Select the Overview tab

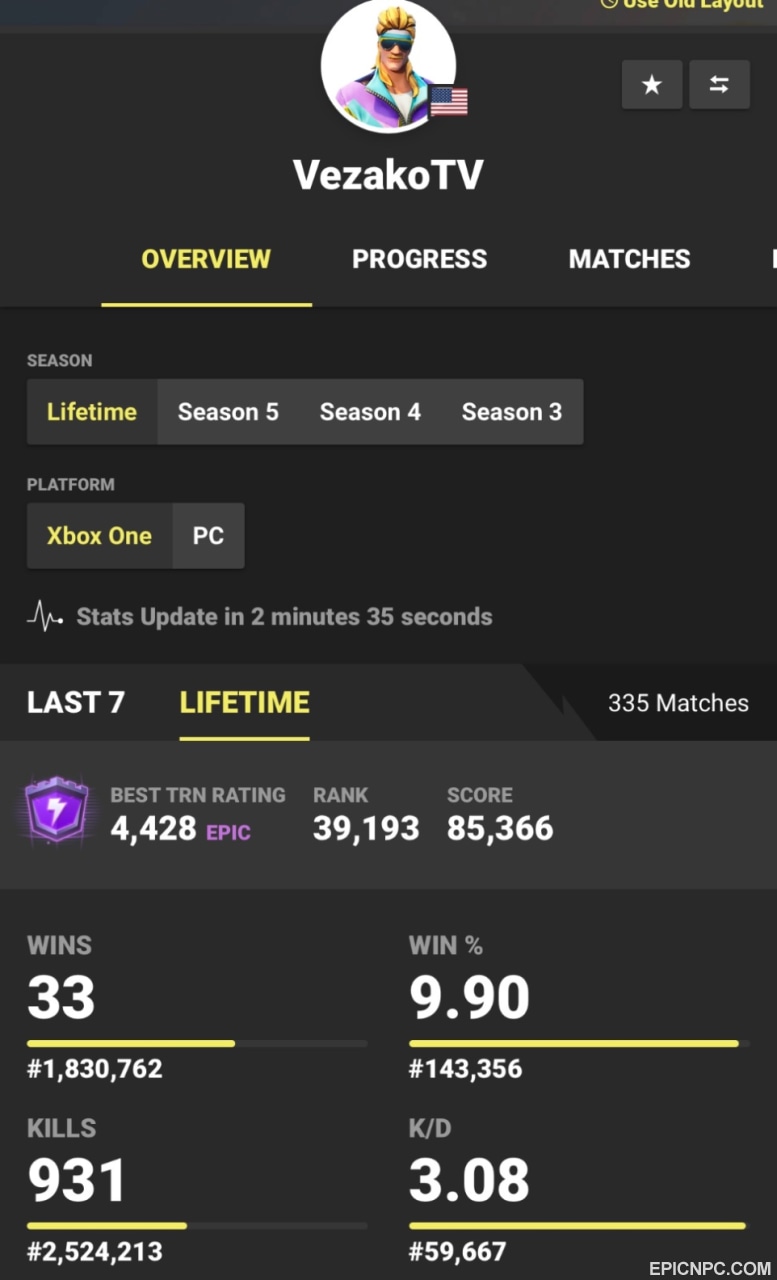pos(206,259)
